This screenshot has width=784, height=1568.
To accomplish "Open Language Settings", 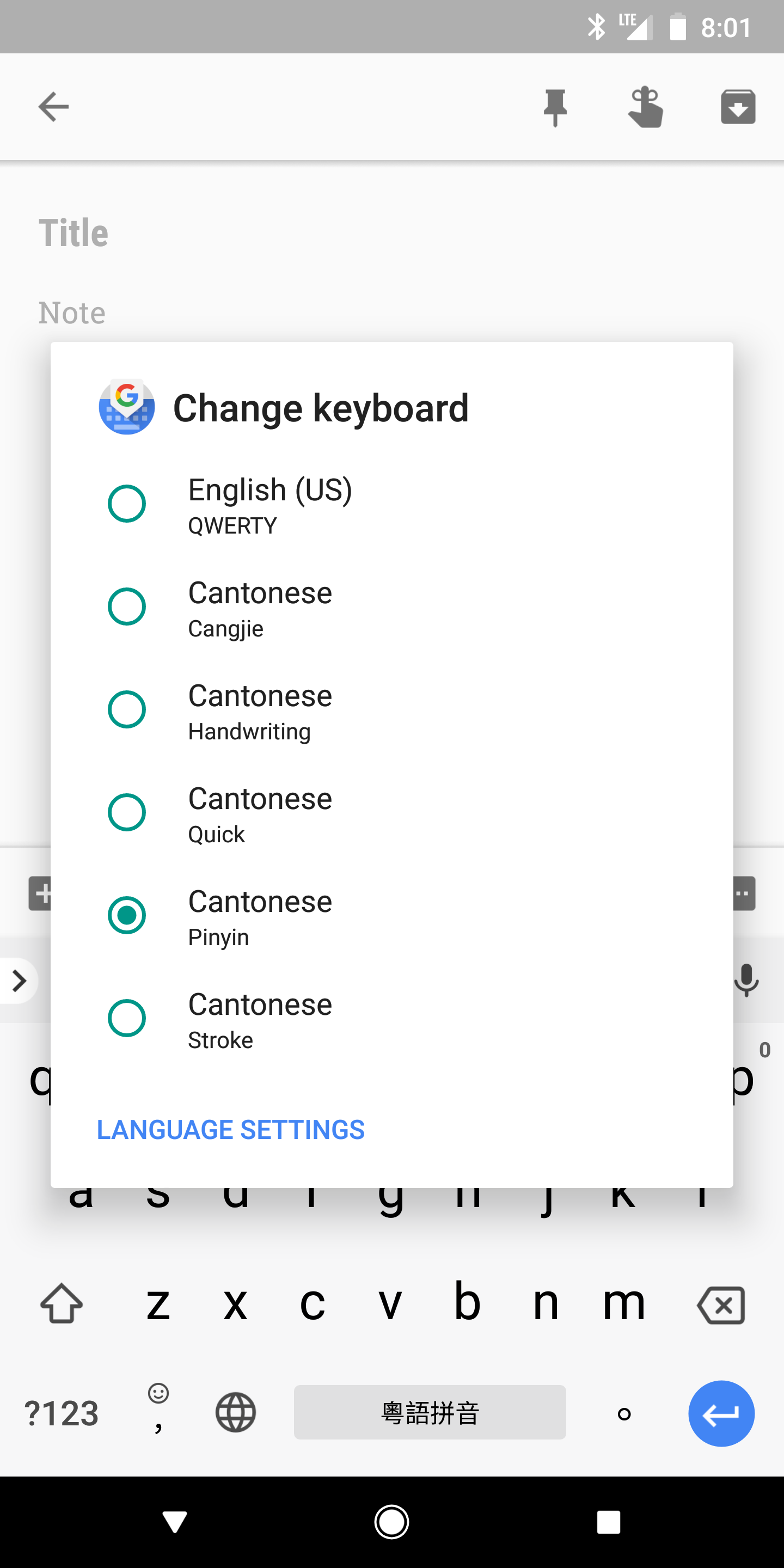I will coord(231,1130).
